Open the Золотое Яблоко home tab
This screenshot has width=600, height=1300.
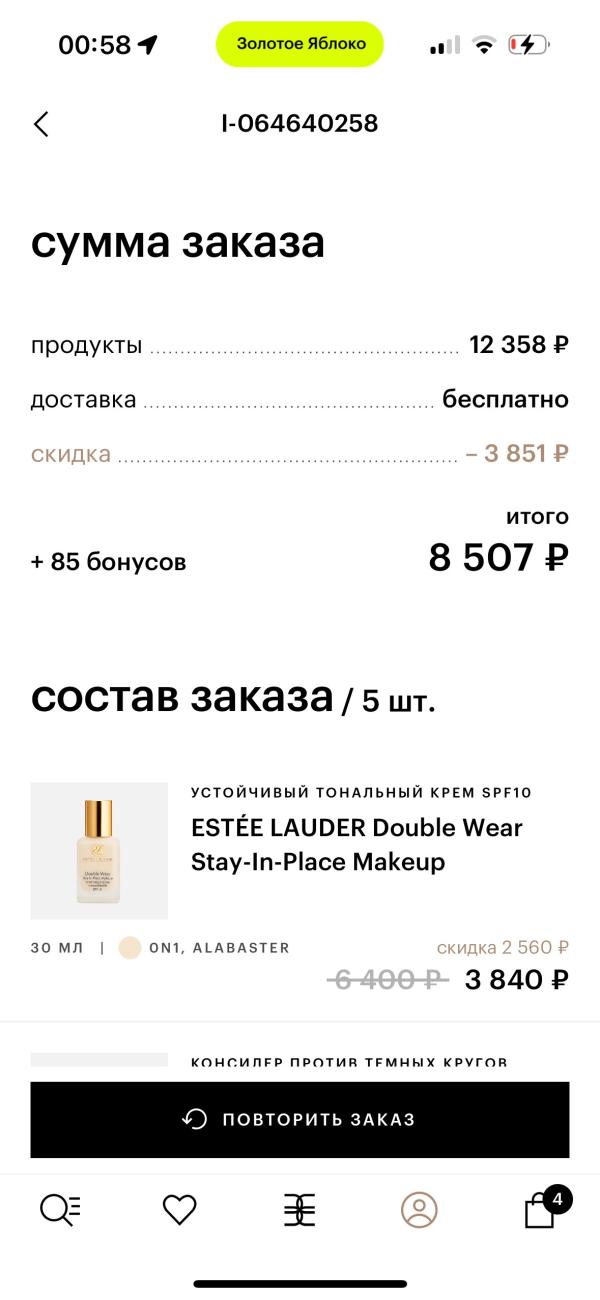[x=299, y=1210]
